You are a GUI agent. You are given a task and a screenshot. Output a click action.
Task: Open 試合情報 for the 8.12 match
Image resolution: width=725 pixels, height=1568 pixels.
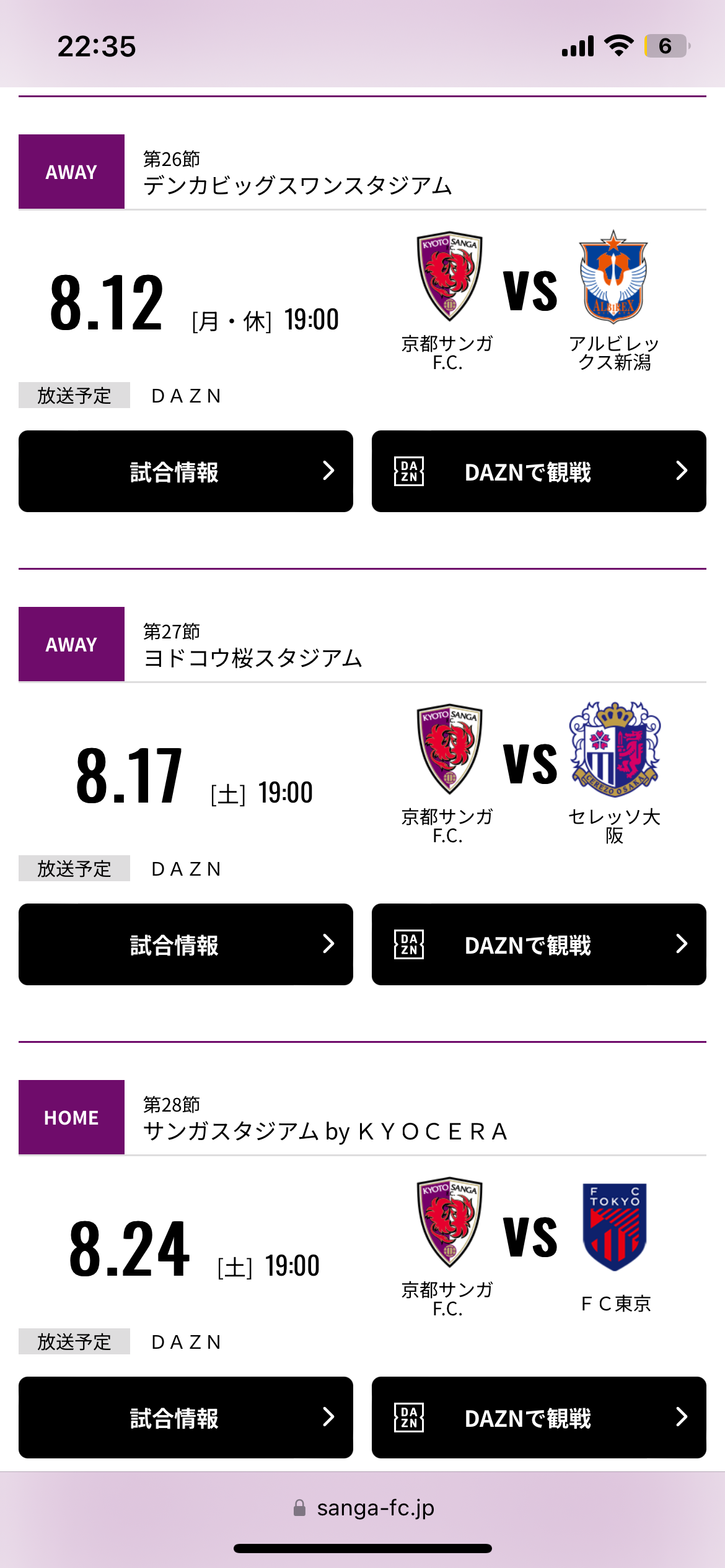(186, 471)
